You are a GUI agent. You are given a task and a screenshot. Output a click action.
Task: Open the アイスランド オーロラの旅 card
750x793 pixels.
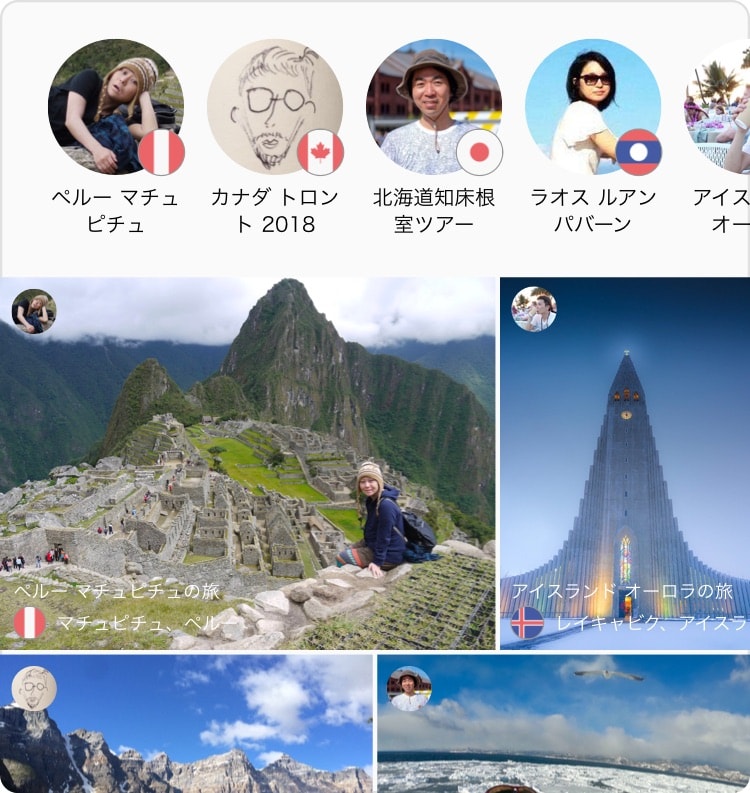pos(625,463)
